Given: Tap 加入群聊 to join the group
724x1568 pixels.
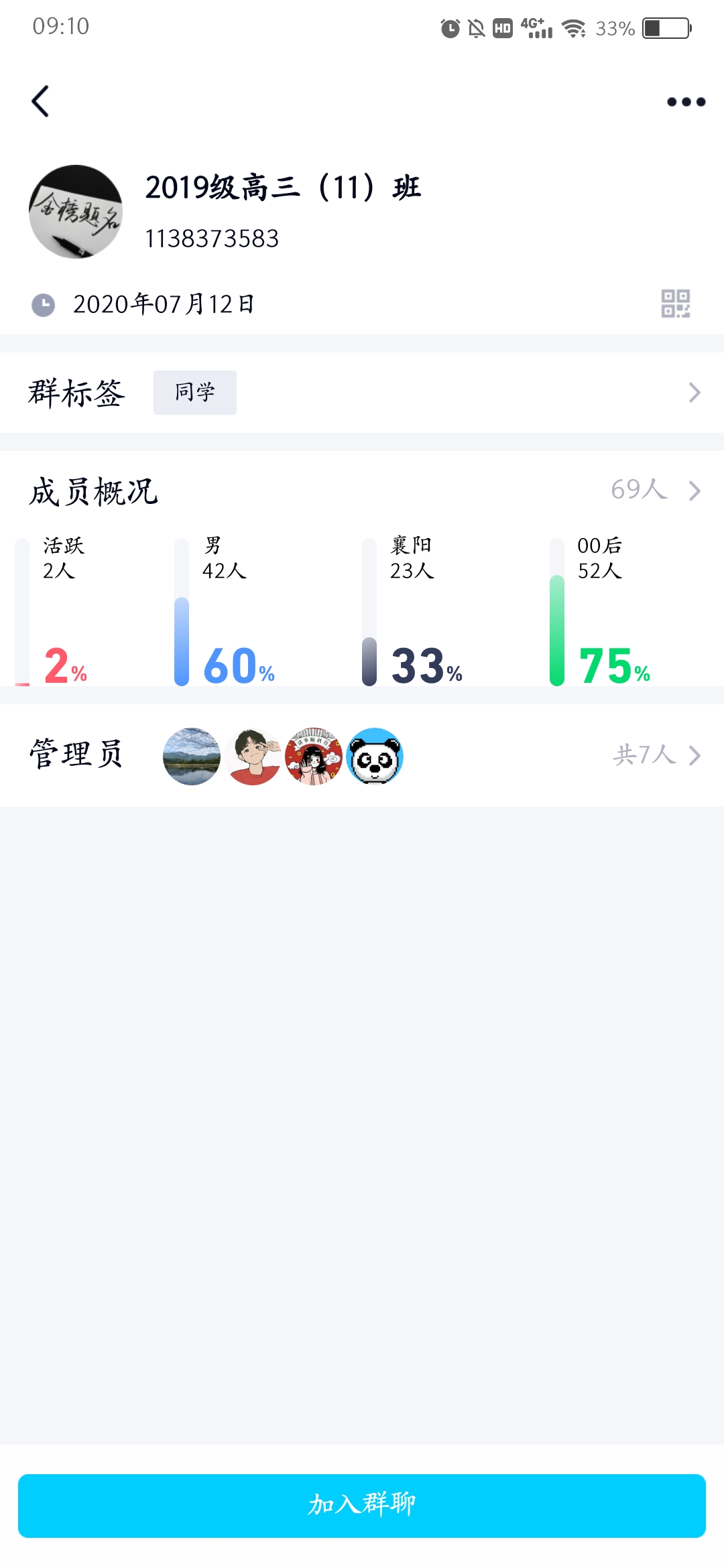Looking at the screenshot, I should pyautogui.click(x=362, y=1505).
